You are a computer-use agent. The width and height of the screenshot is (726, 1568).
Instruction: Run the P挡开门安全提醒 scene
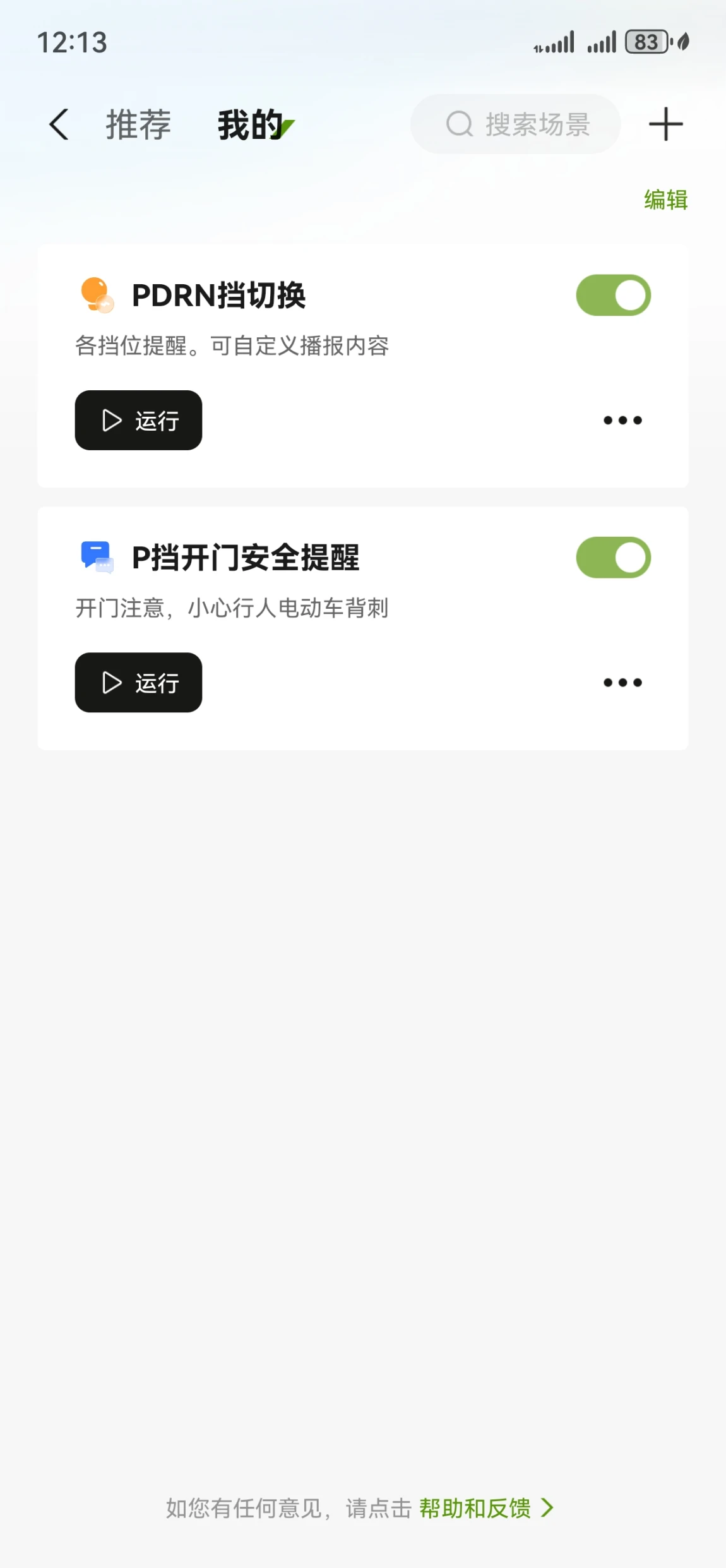(139, 683)
